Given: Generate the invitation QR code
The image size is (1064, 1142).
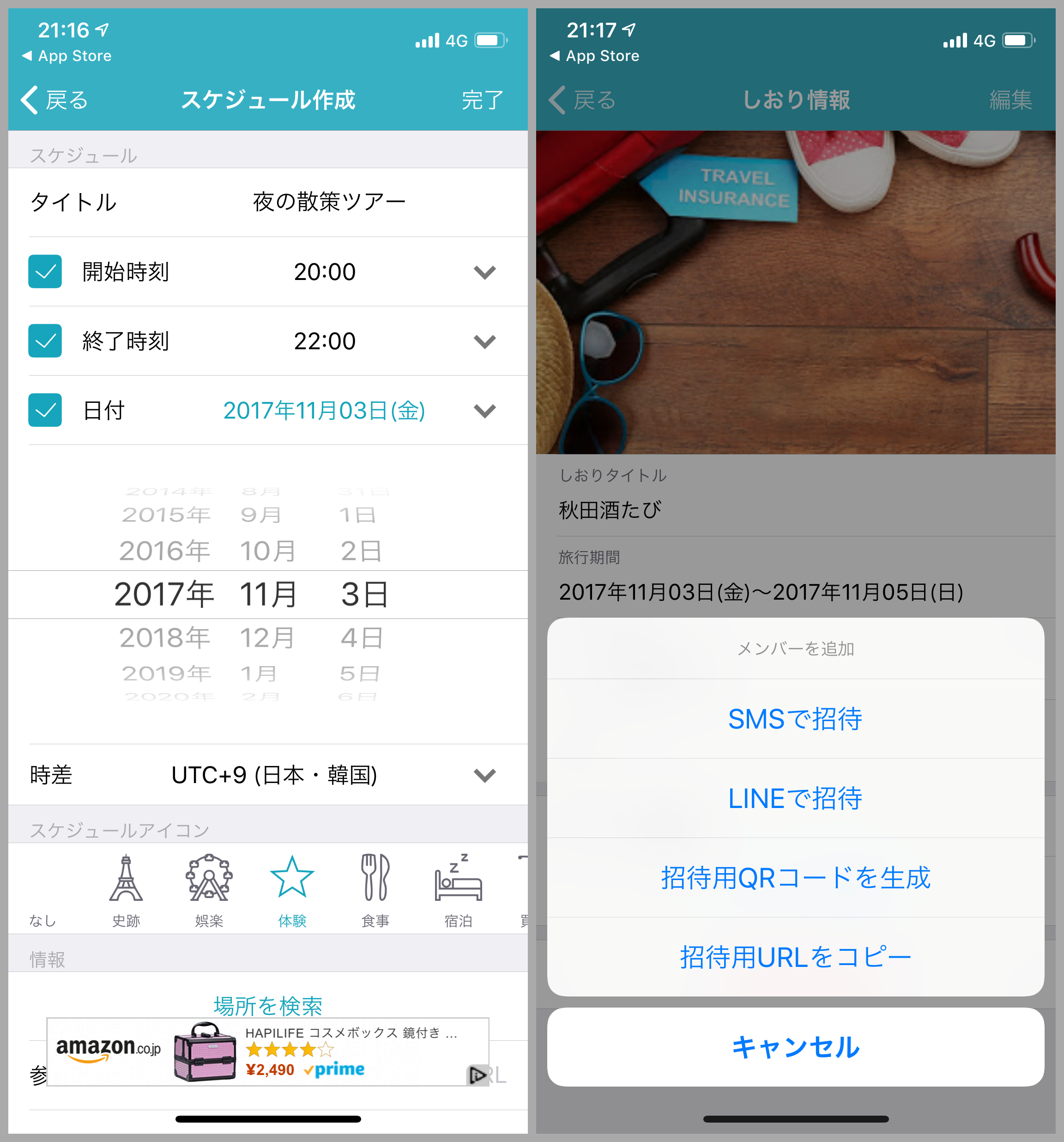Looking at the screenshot, I should click(x=795, y=877).
